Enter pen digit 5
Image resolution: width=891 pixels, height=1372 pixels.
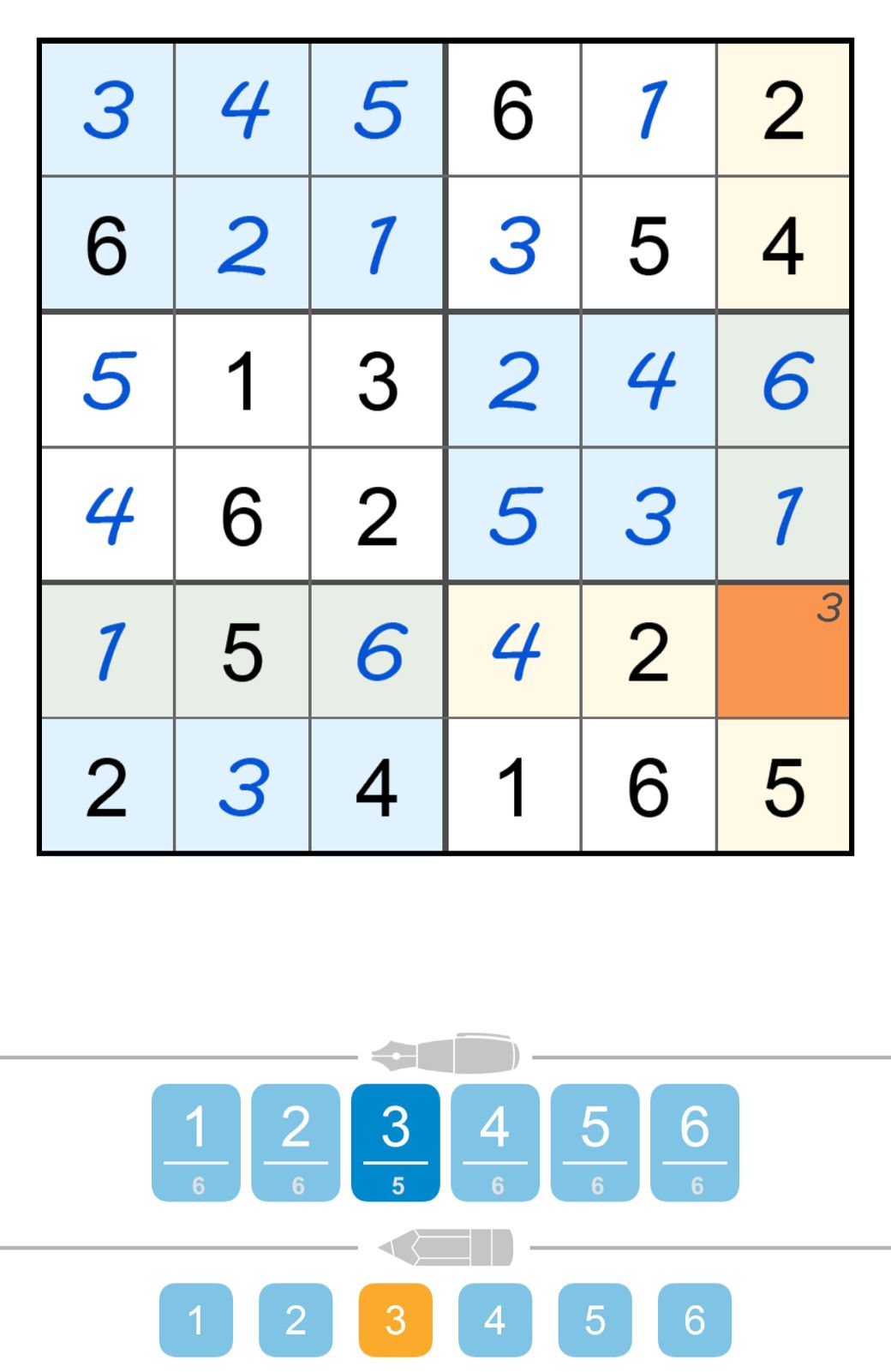(595, 1141)
